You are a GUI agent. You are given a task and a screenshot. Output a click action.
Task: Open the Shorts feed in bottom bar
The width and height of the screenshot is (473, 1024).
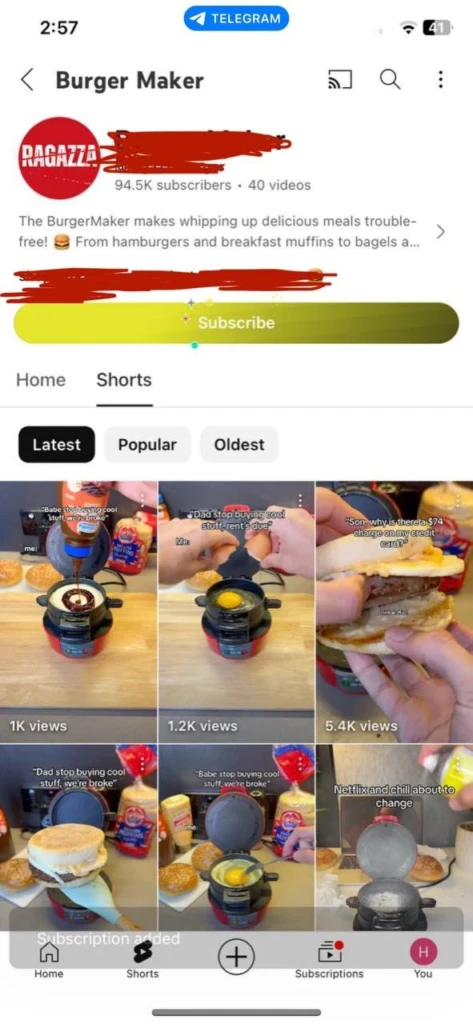point(142,959)
